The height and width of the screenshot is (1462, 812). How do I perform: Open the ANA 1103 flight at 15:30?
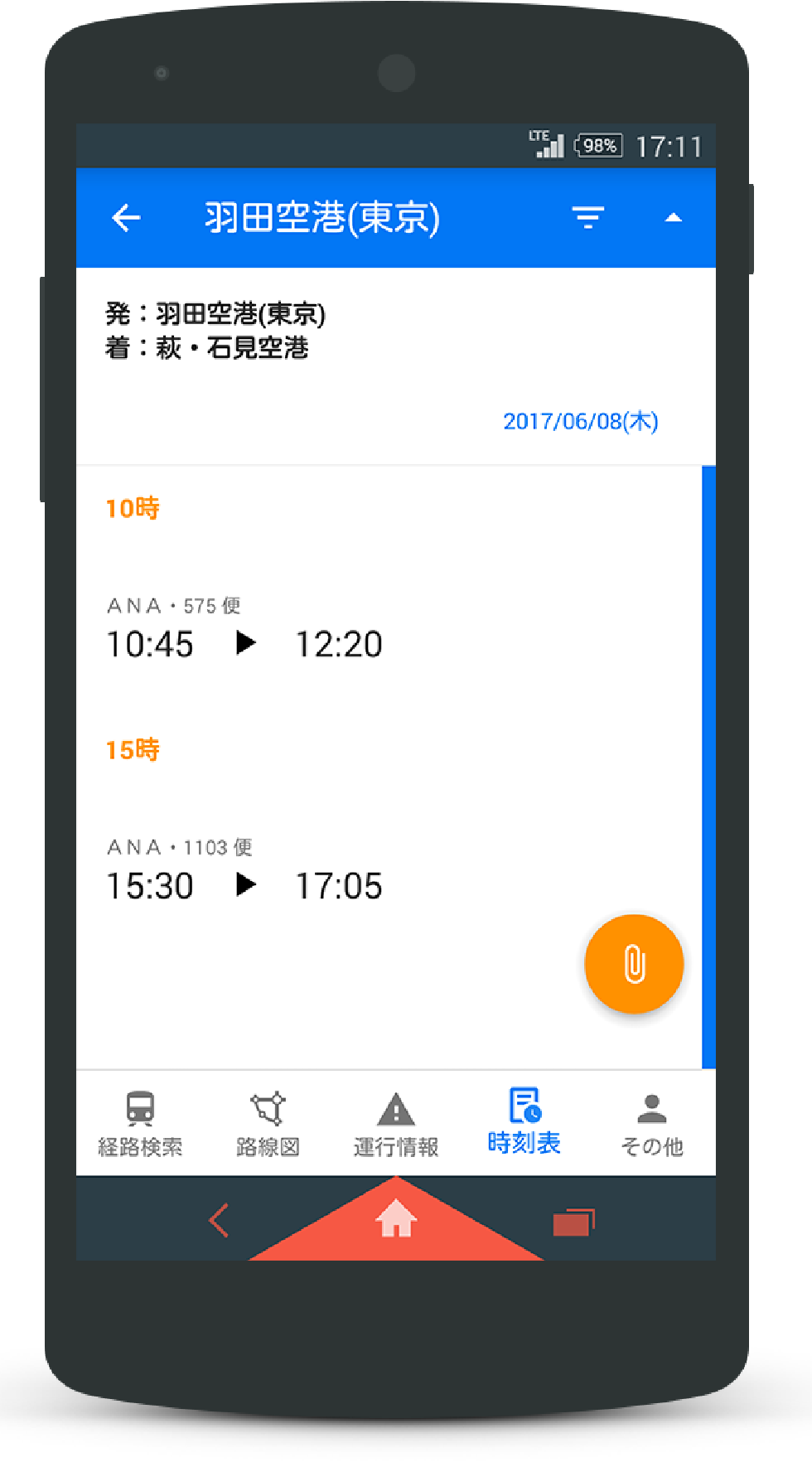[245, 872]
